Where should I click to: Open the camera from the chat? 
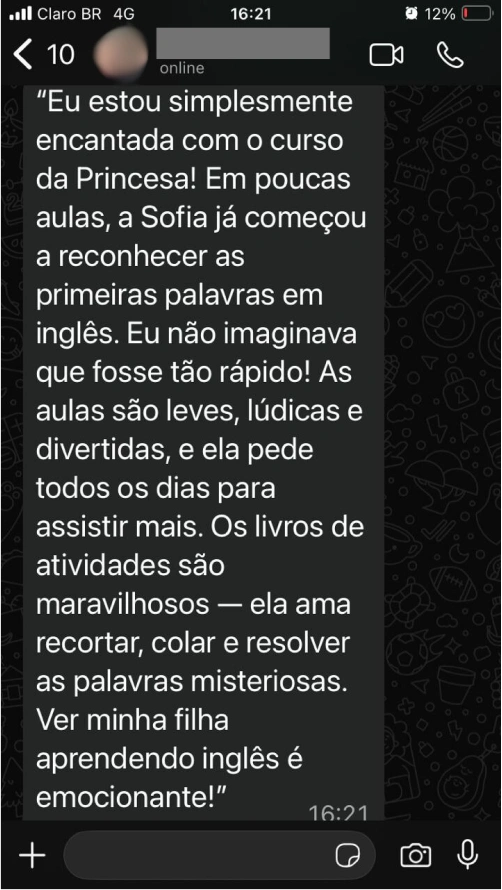click(416, 855)
